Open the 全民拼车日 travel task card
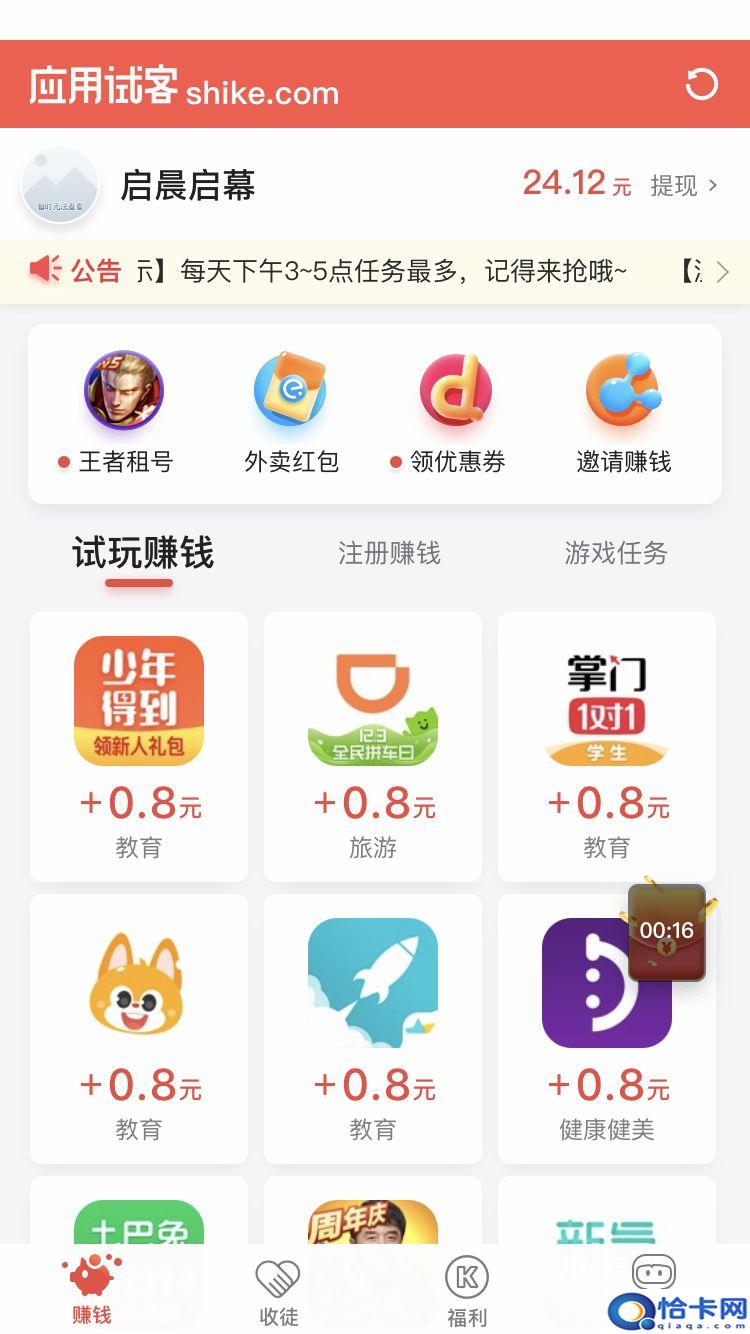 [x=373, y=746]
